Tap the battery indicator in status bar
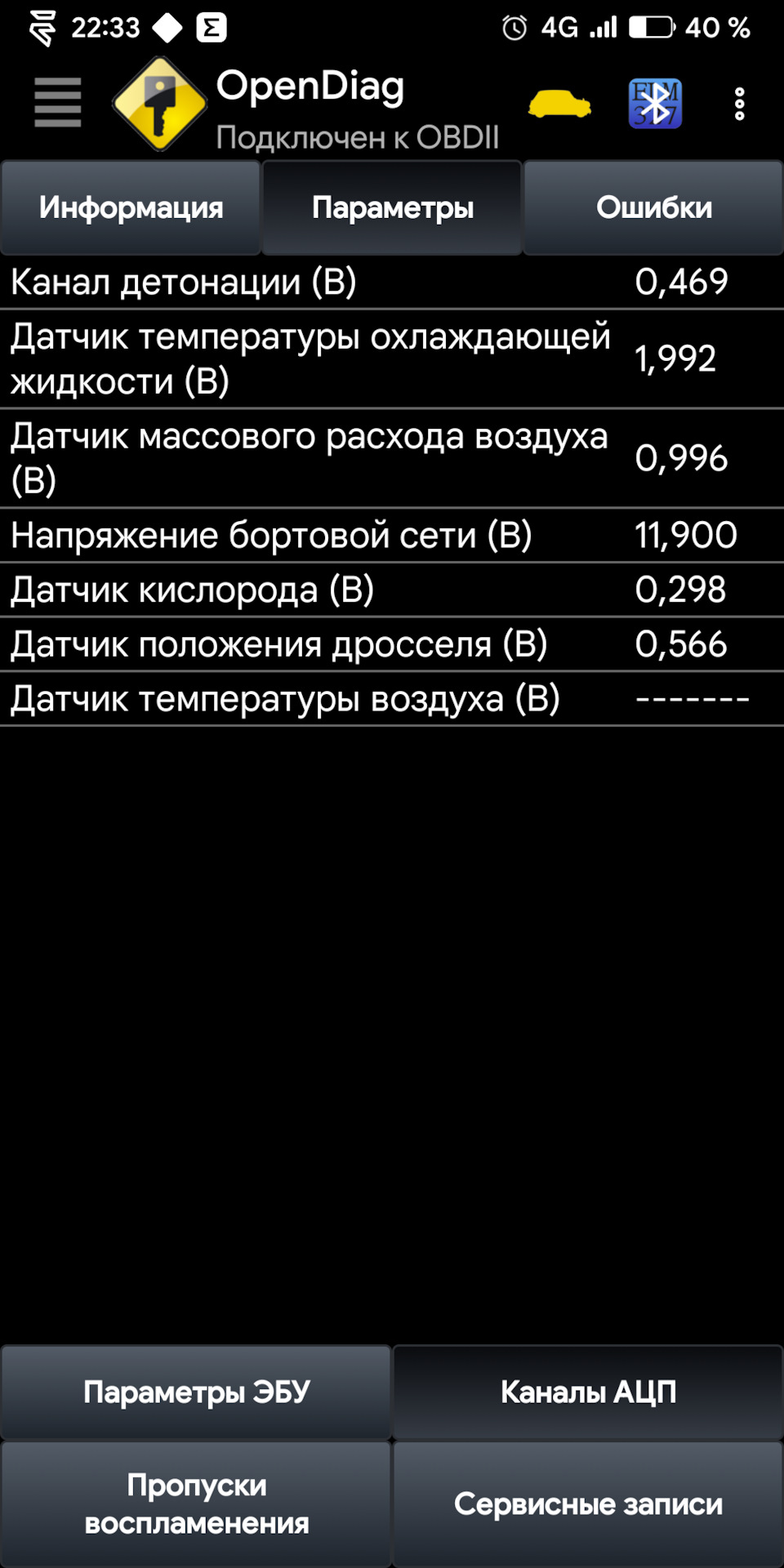The image size is (784, 1568). (x=651, y=27)
